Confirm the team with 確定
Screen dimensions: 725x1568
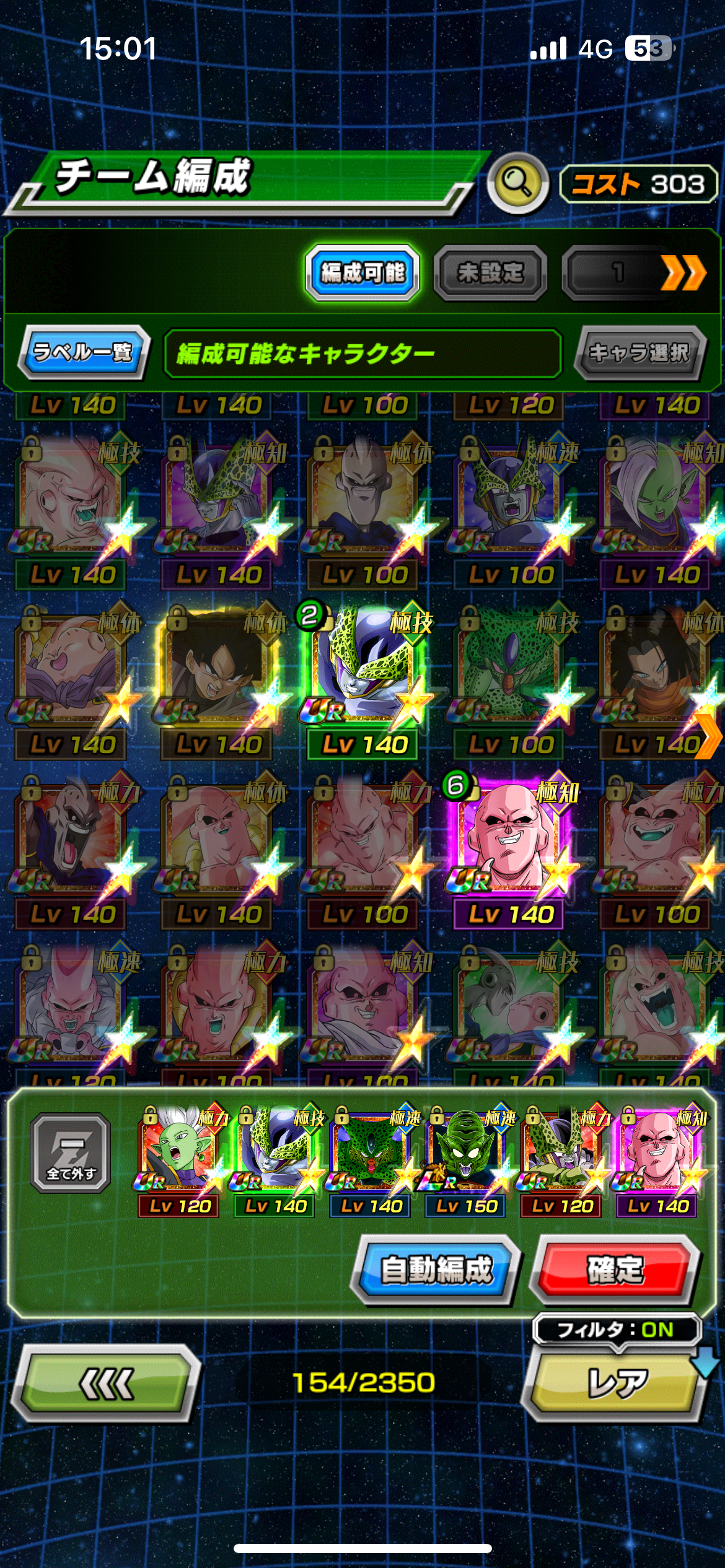[615, 1269]
